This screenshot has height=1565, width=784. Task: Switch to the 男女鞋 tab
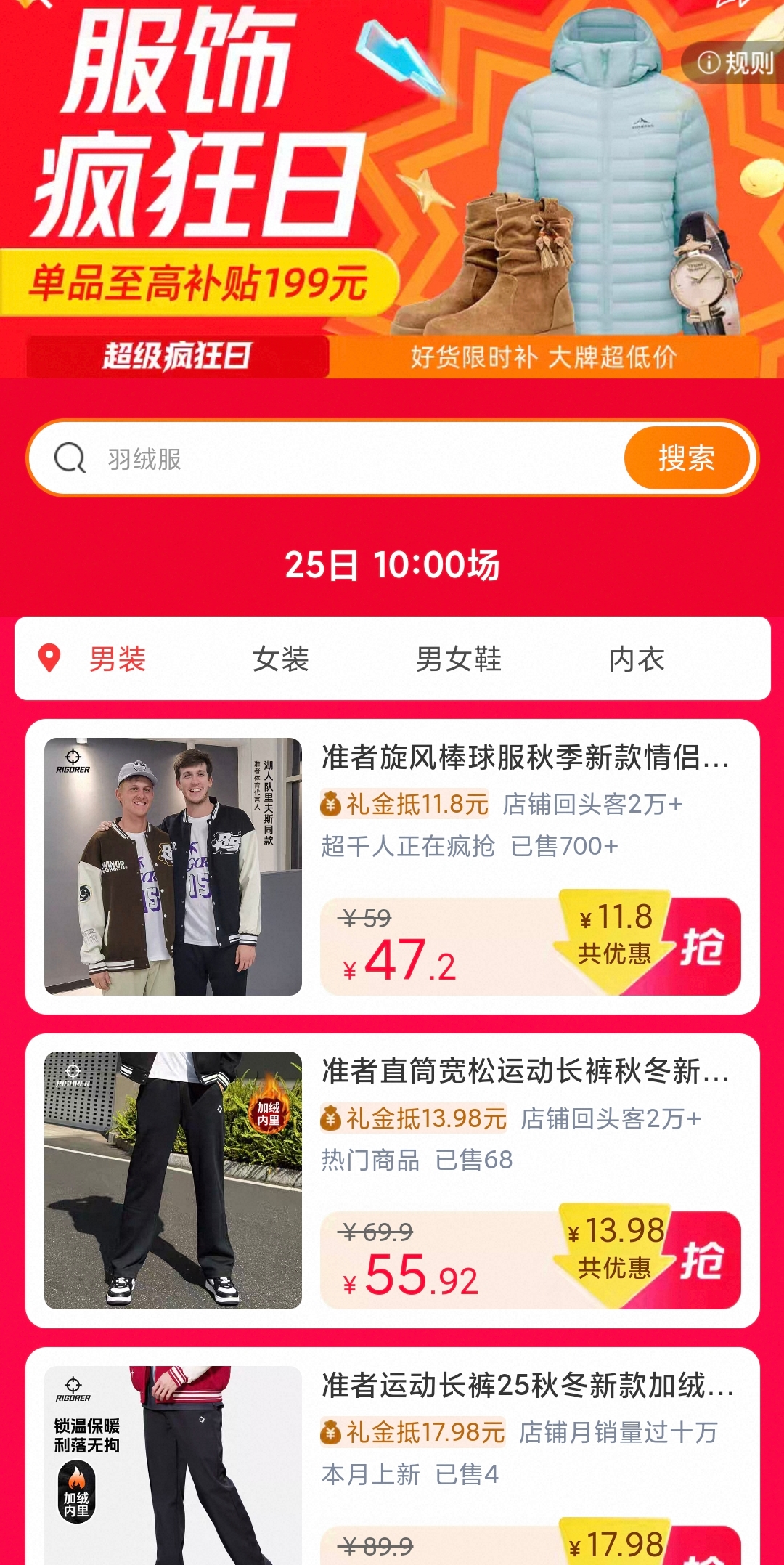coord(458,659)
